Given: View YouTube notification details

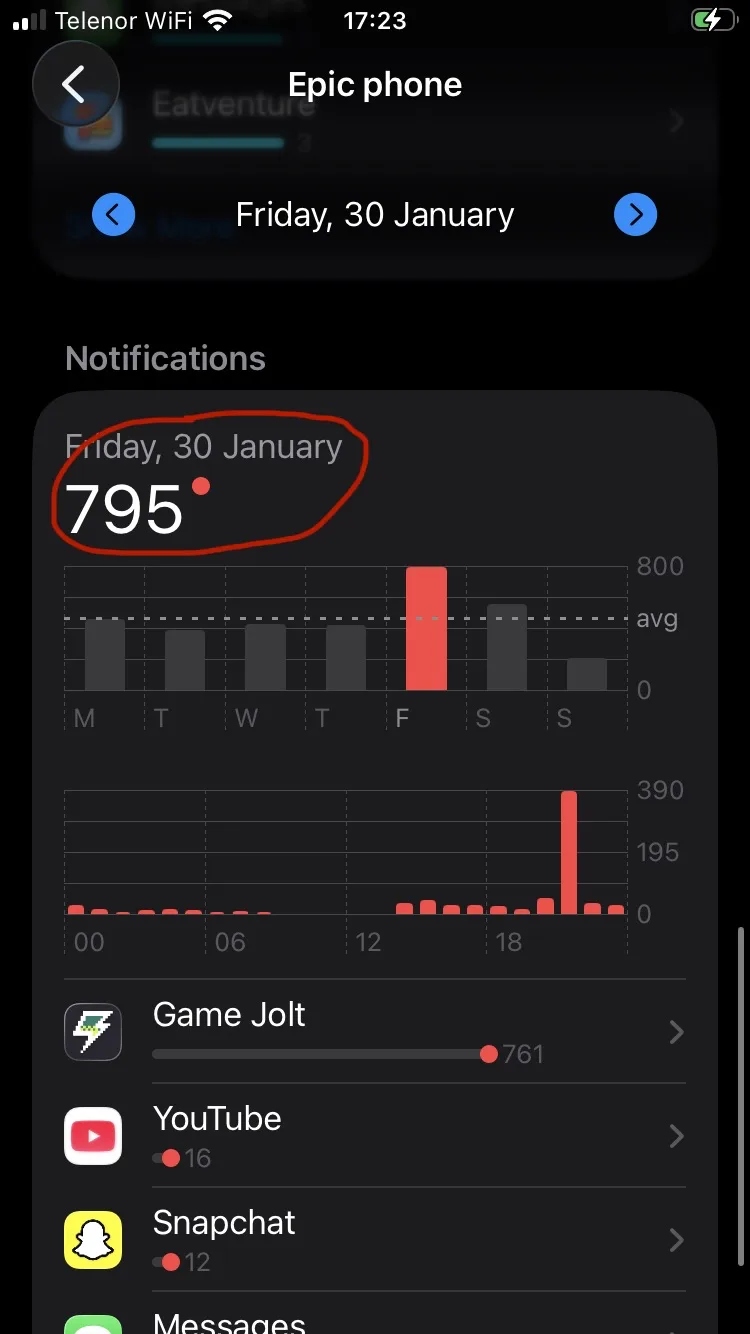Looking at the screenshot, I should click(x=375, y=1136).
